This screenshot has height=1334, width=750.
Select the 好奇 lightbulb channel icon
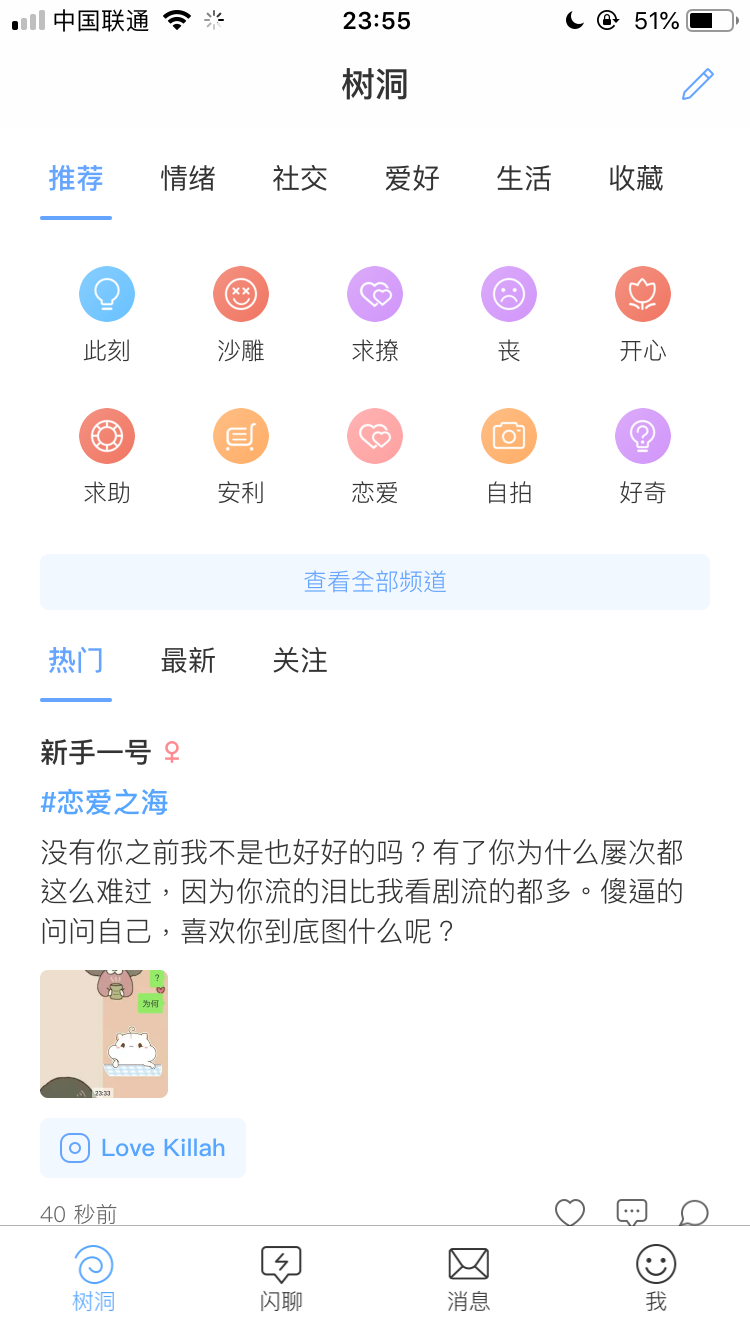[643, 436]
